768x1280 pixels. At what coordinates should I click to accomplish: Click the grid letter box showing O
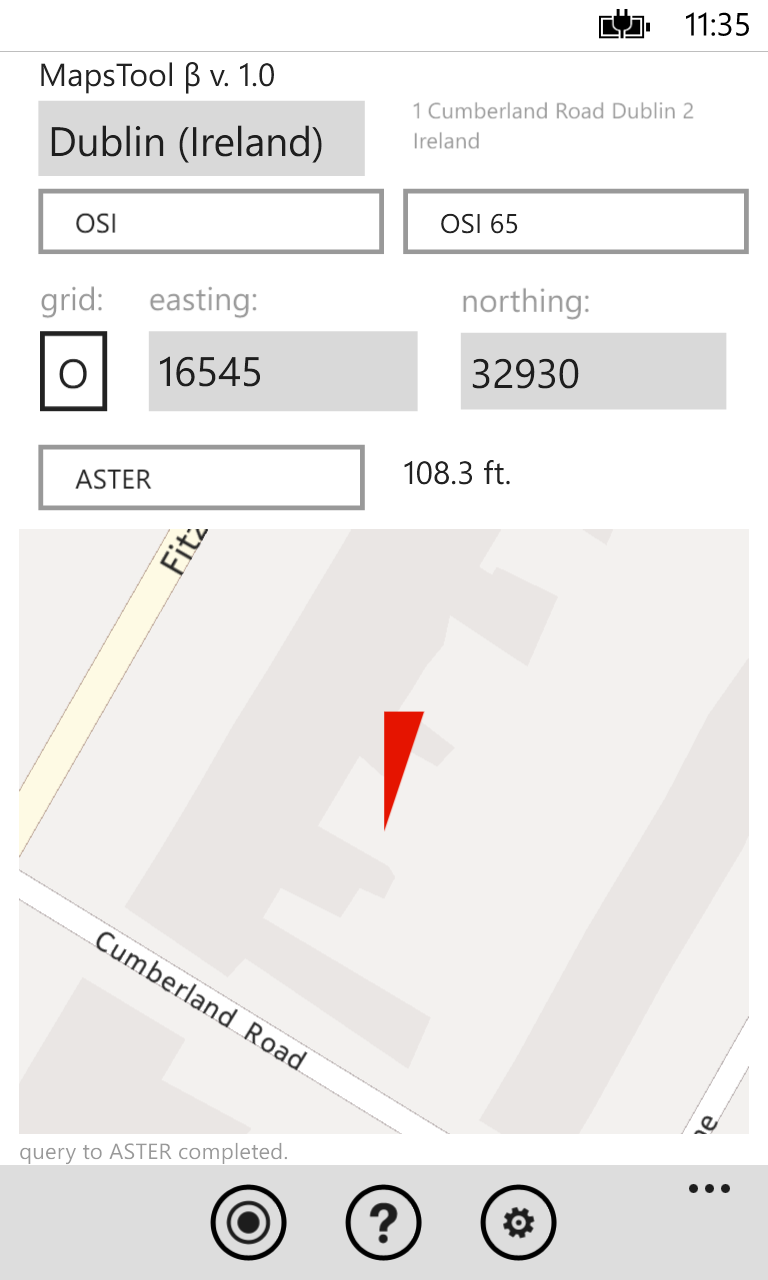73,371
